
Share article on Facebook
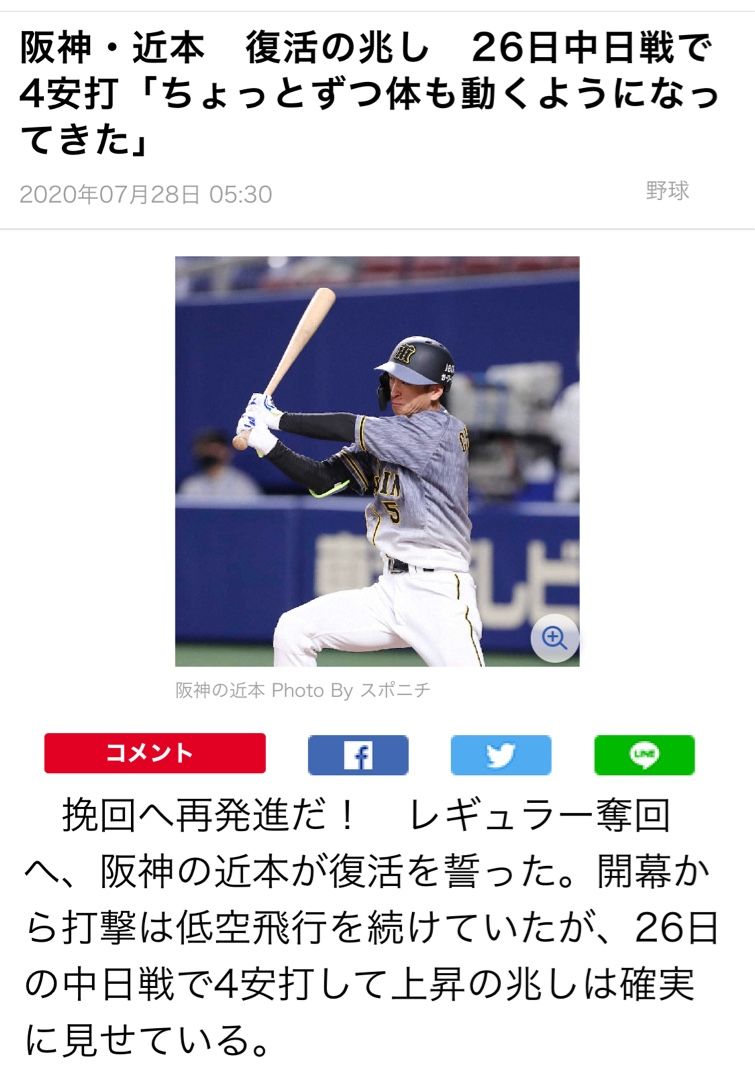click(x=357, y=755)
